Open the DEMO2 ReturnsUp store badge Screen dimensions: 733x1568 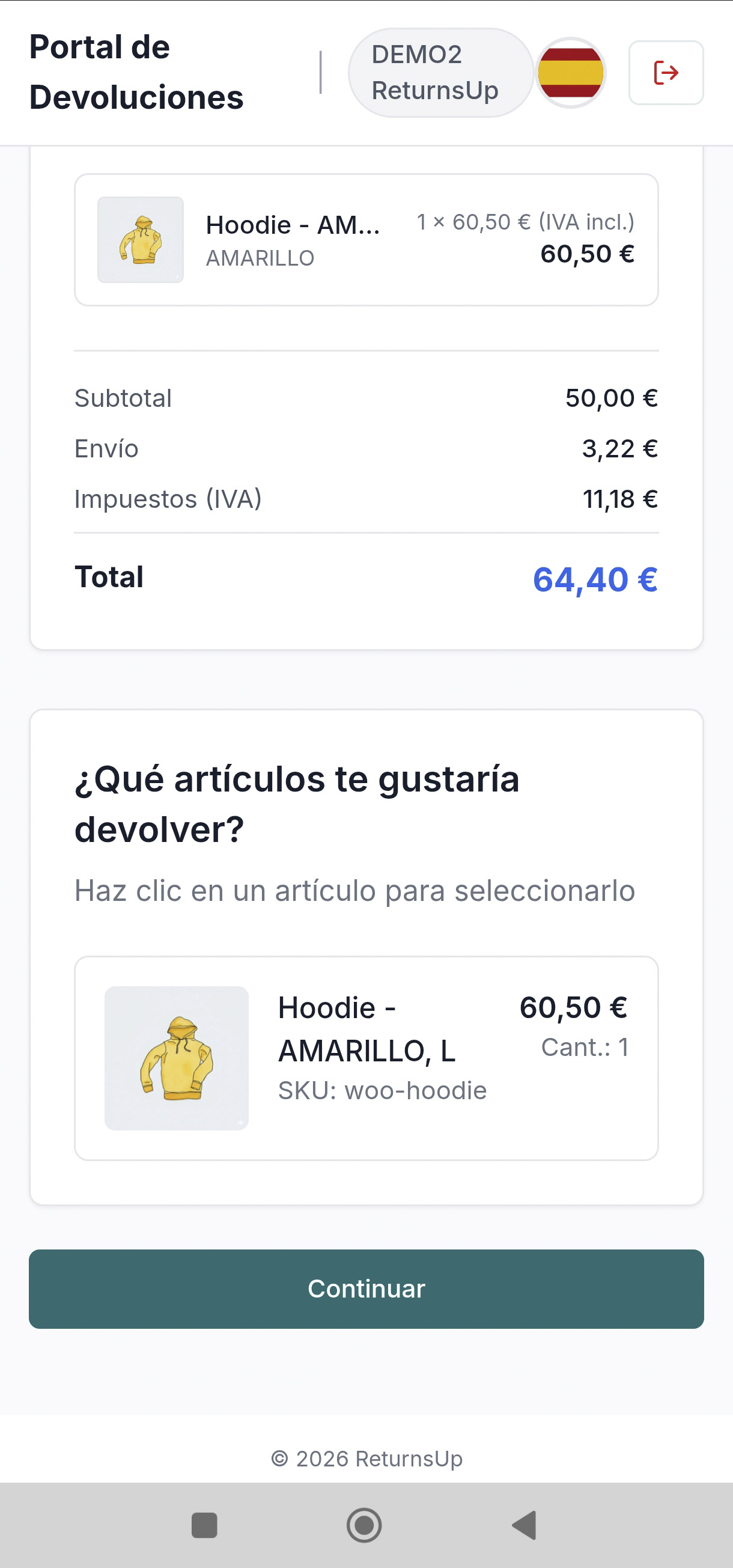440,73
